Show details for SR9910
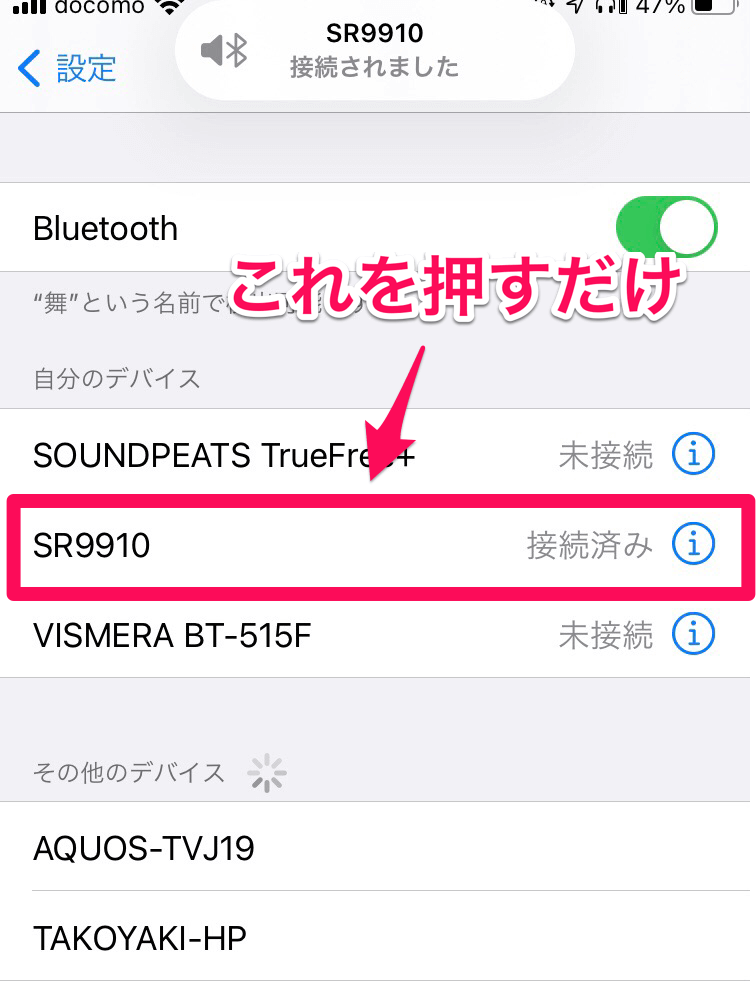The image size is (756, 981). tap(693, 545)
